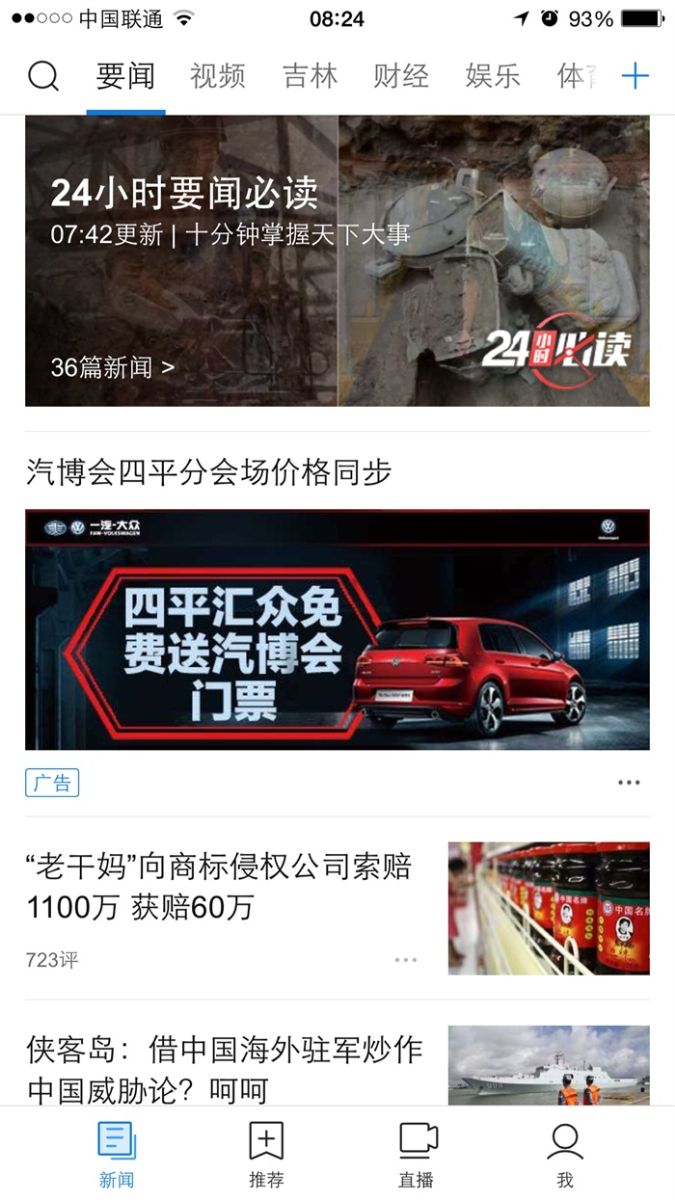The width and height of the screenshot is (675, 1200).
Task: Go to the 娱乐 tab
Action: click(492, 76)
